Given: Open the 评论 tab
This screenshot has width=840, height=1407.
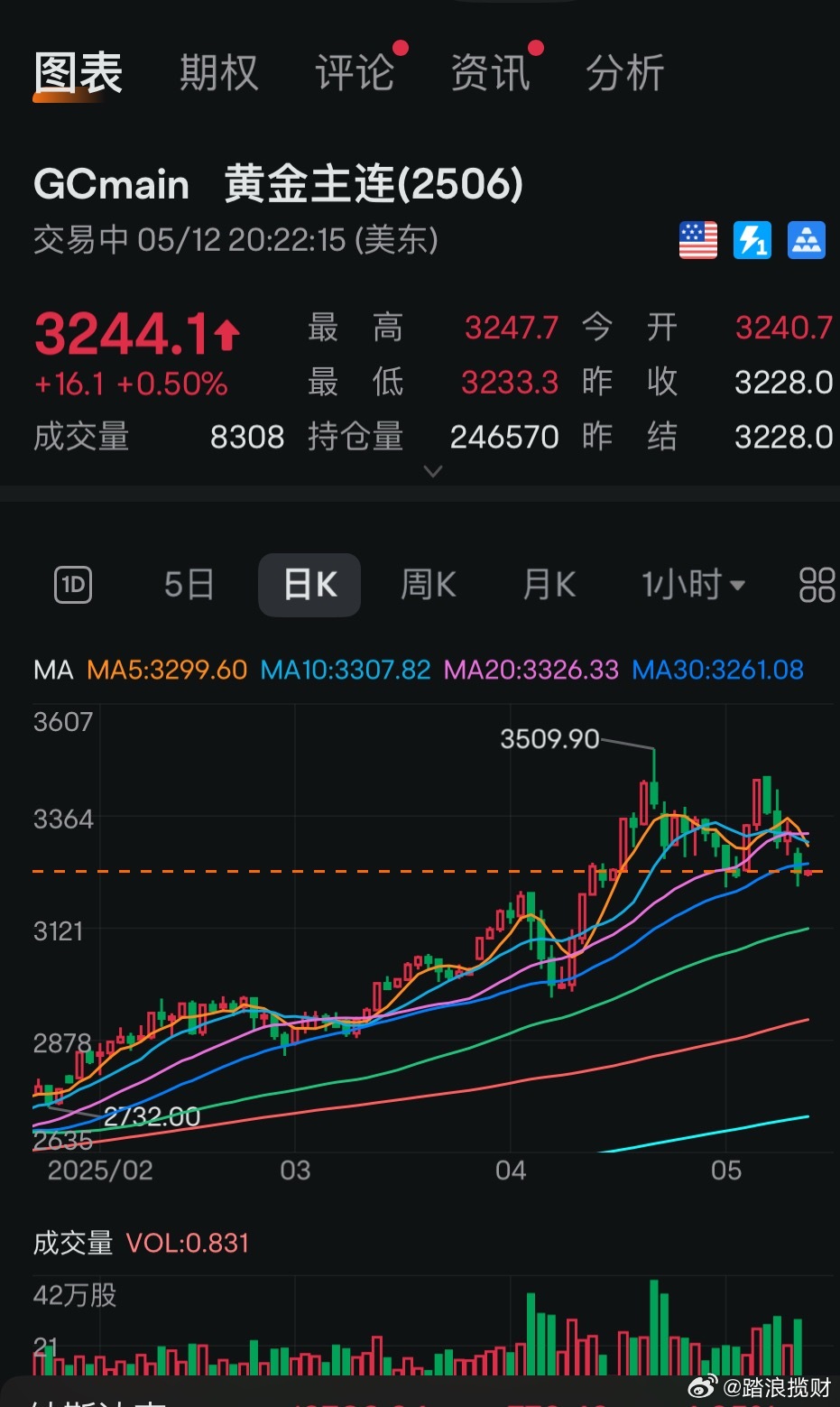Looking at the screenshot, I should tap(355, 73).
